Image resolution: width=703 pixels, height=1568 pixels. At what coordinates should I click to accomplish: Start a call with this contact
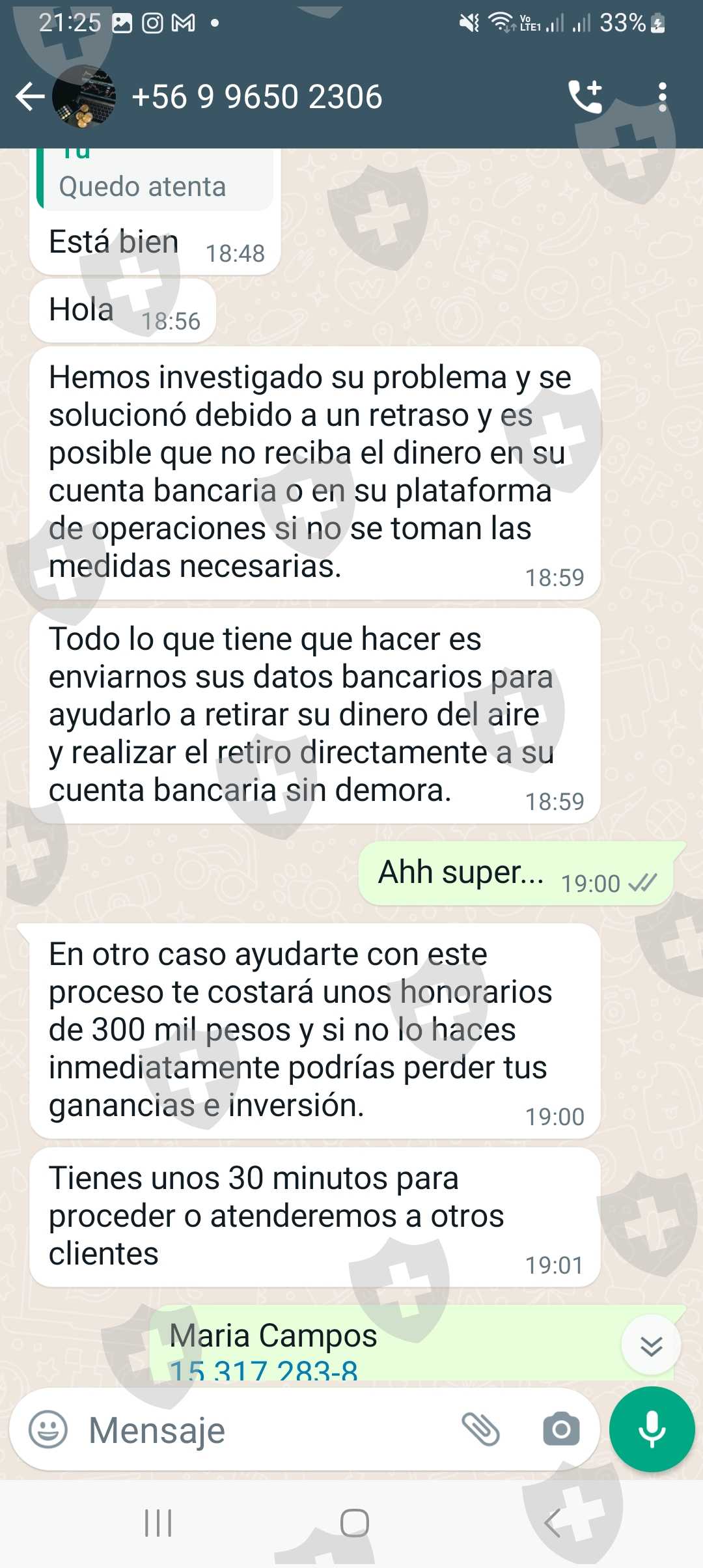pos(585,97)
